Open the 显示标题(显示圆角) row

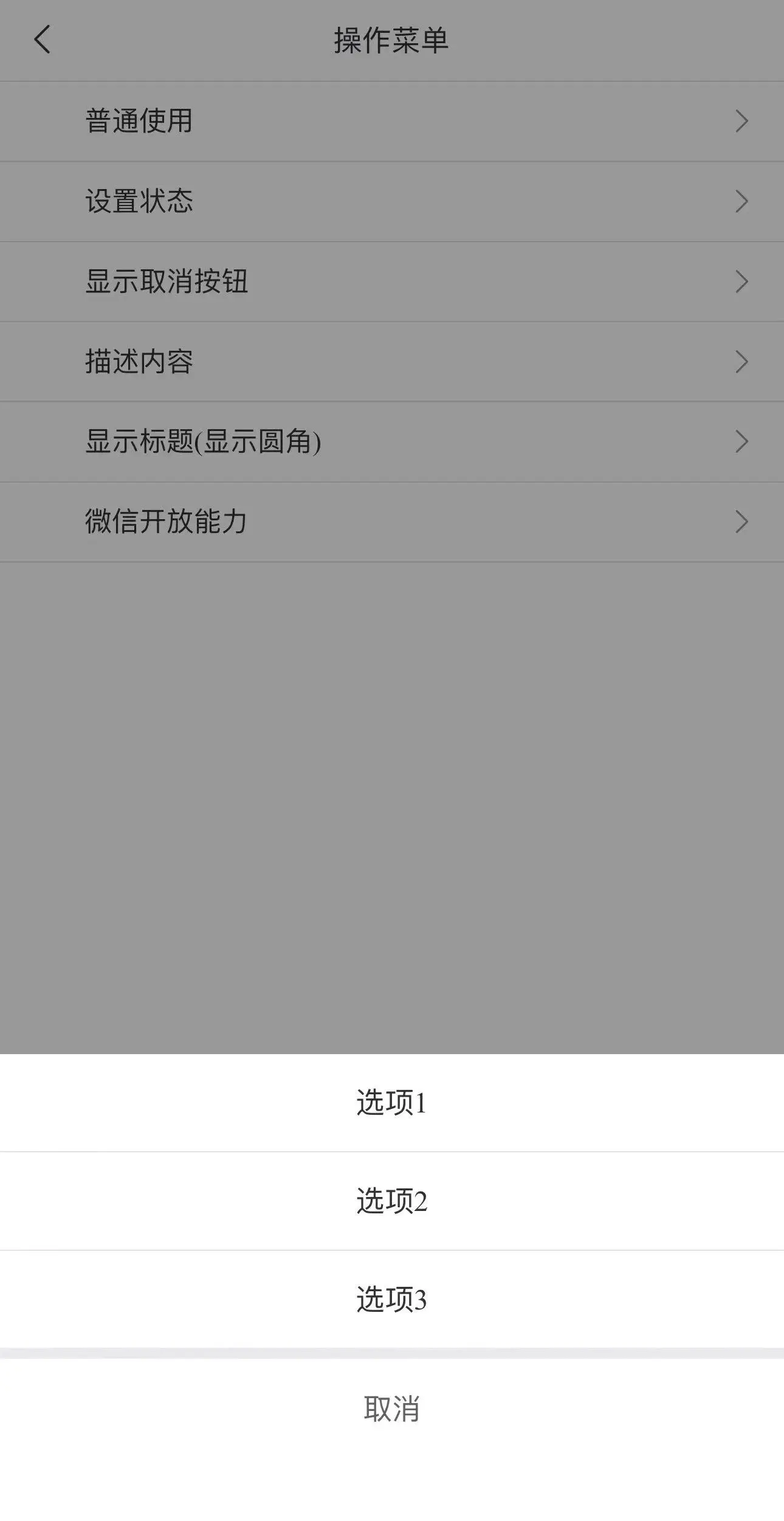[392, 441]
